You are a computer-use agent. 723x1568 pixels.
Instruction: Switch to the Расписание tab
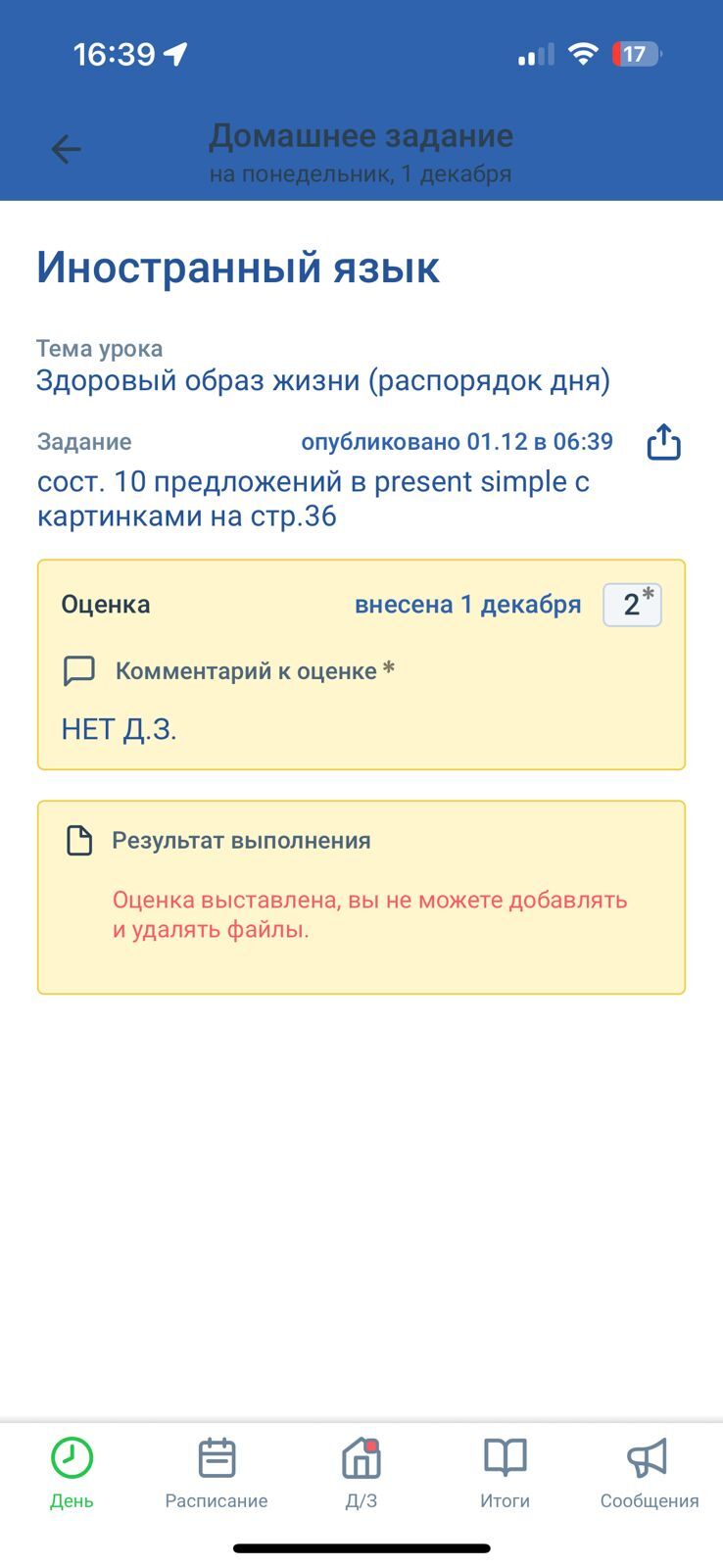click(x=217, y=1472)
